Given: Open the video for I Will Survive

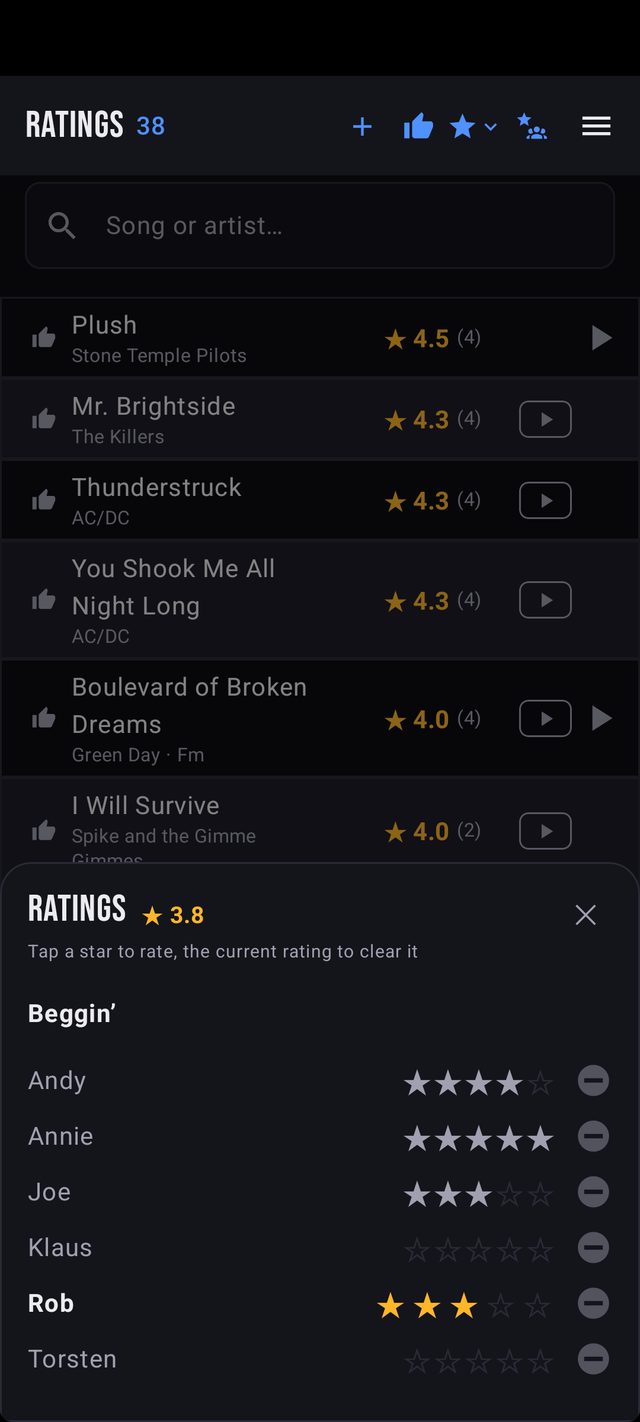Looking at the screenshot, I should pyautogui.click(x=545, y=831).
